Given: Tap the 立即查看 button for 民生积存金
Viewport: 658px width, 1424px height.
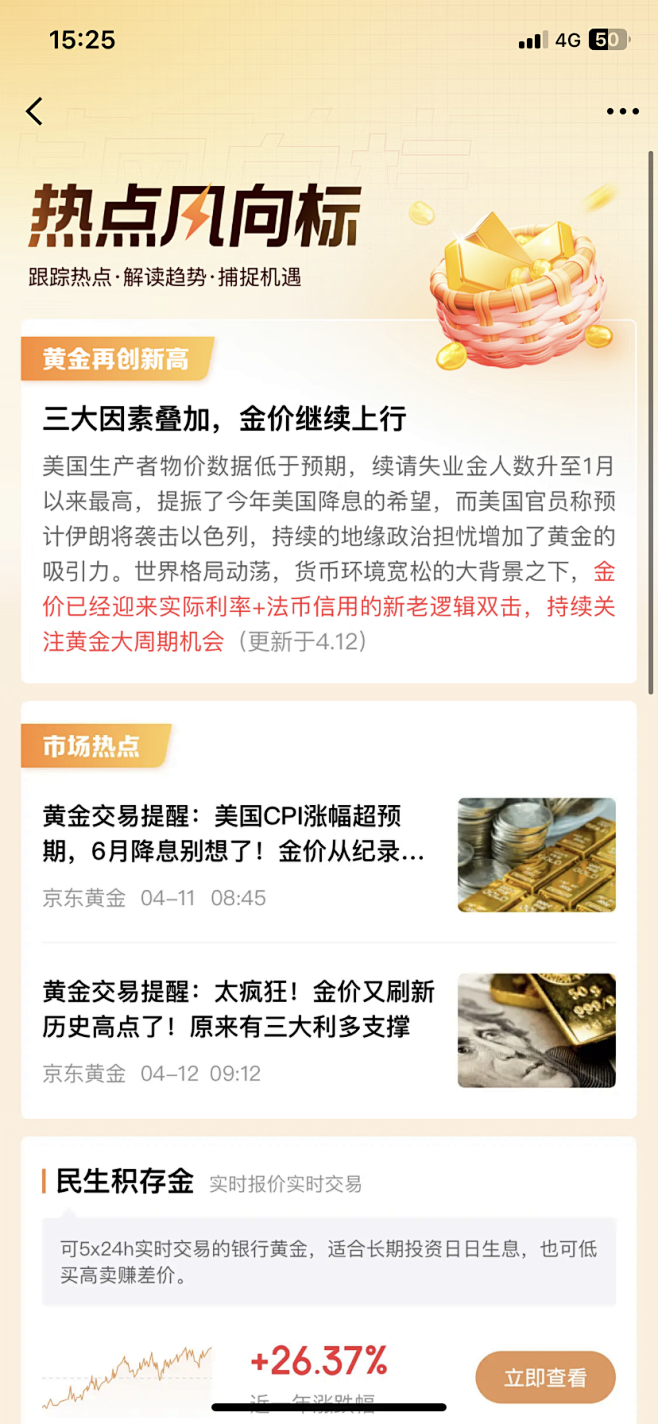Looking at the screenshot, I should coord(545,1377).
